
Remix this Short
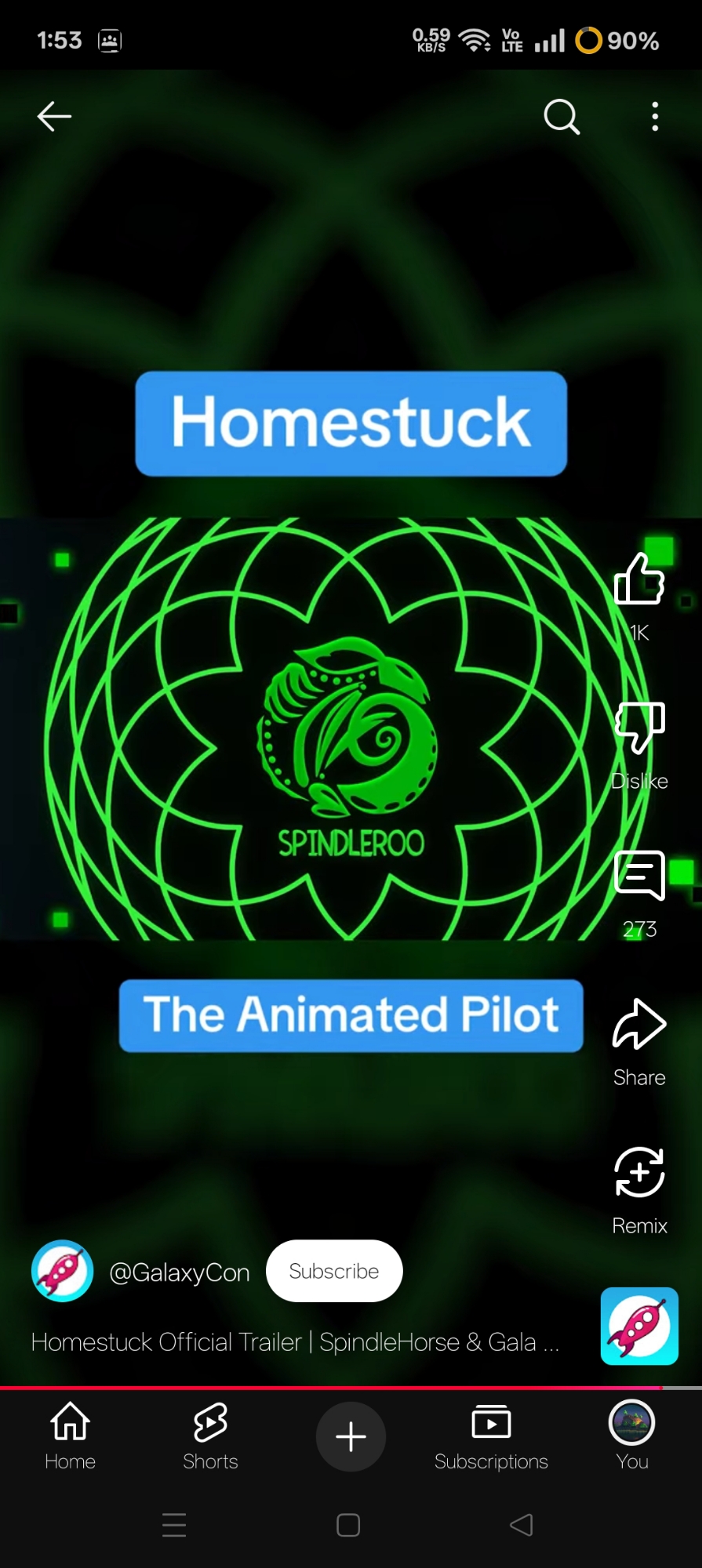tap(639, 1173)
